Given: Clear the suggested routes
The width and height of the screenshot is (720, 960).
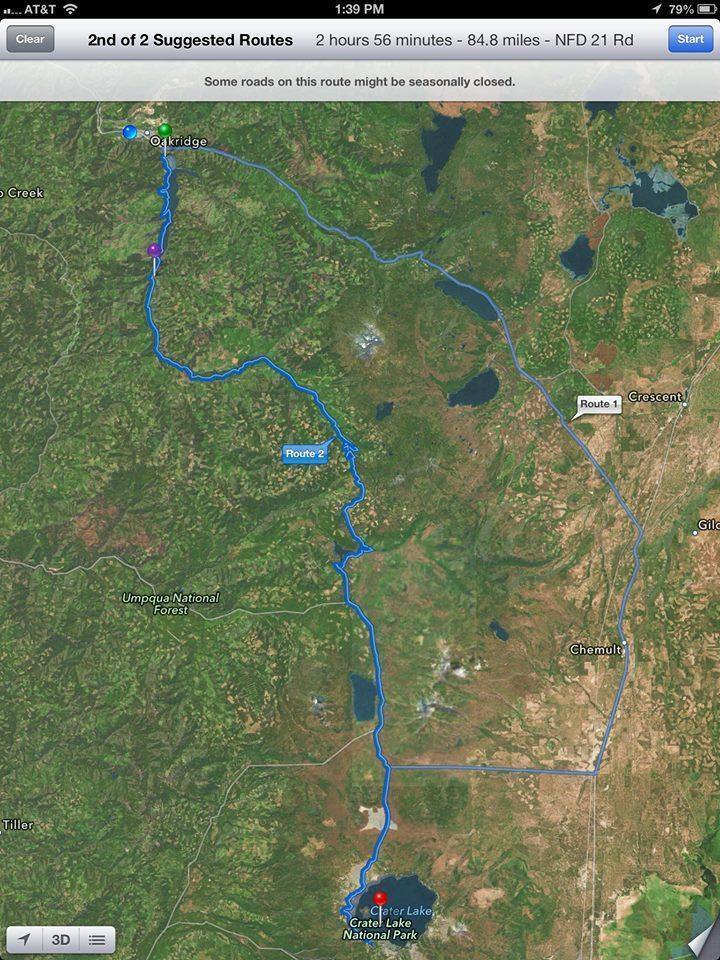Looking at the screenshot, I should click(30, 40).
